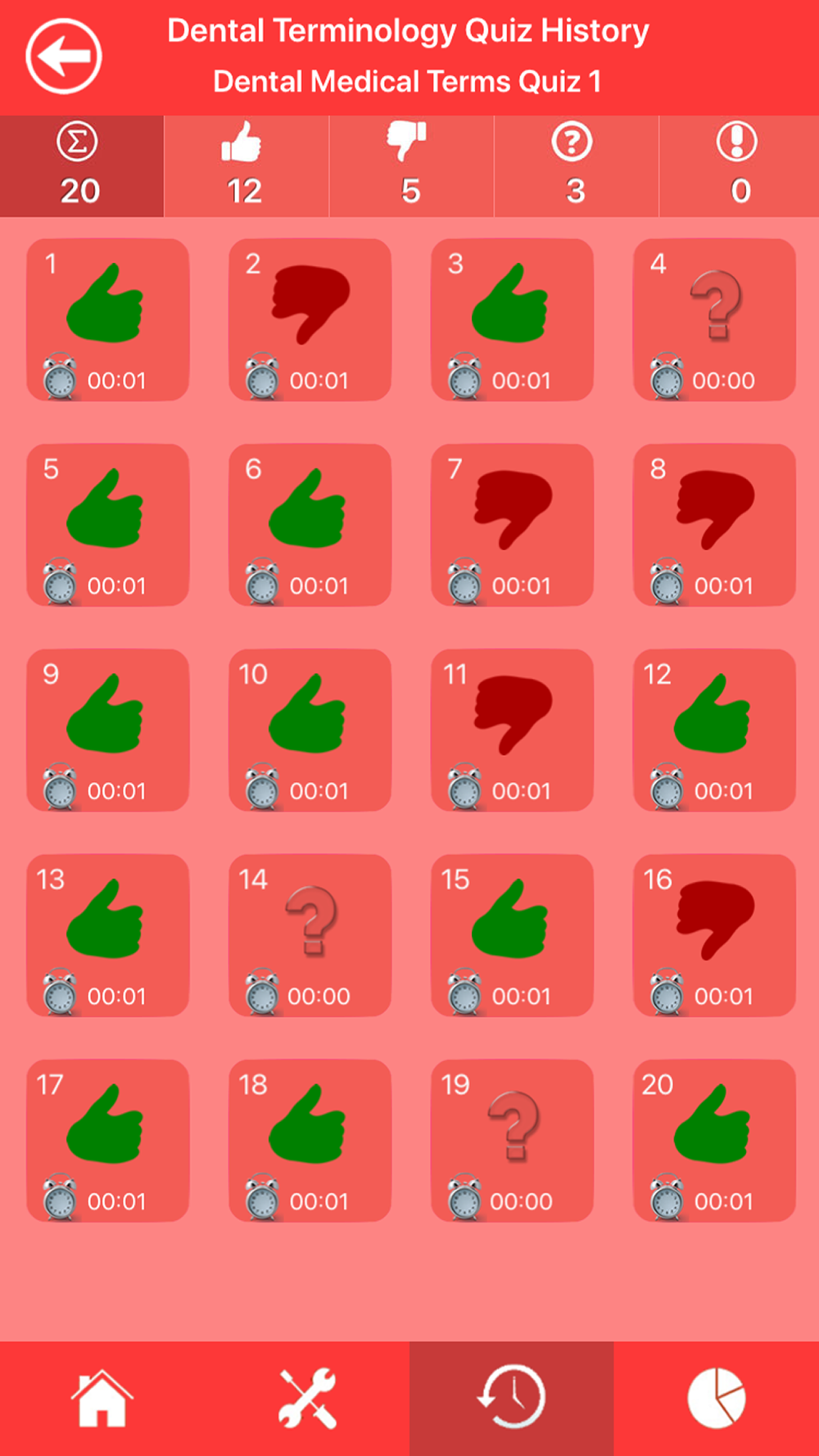
Task: Select the exclamation mark filter showing 0
Action: [739, 166]
